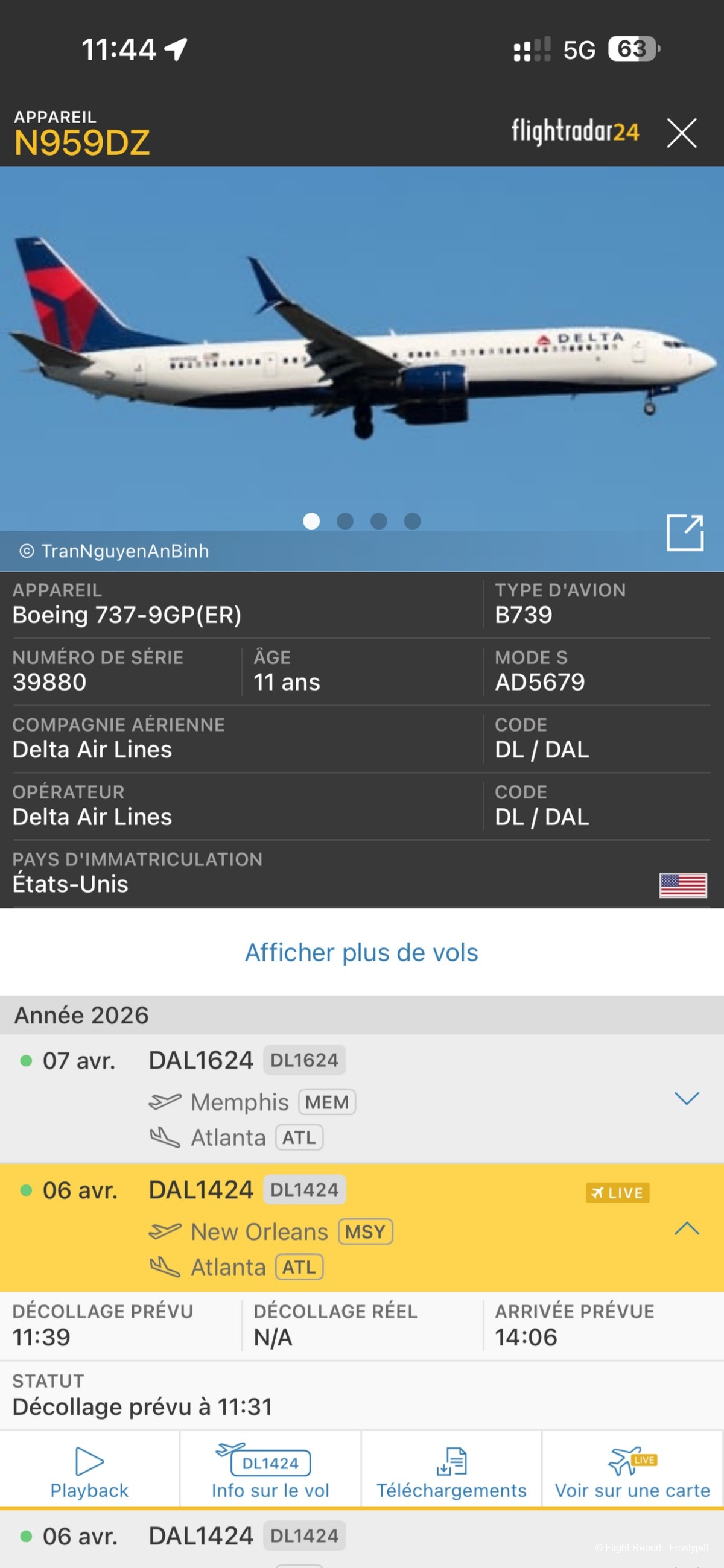Collapse the live DAL1424 New Orleans flight
The height and width of the screenshot is (1568, 724).
pyautogui.click(x=686, y=1228)
